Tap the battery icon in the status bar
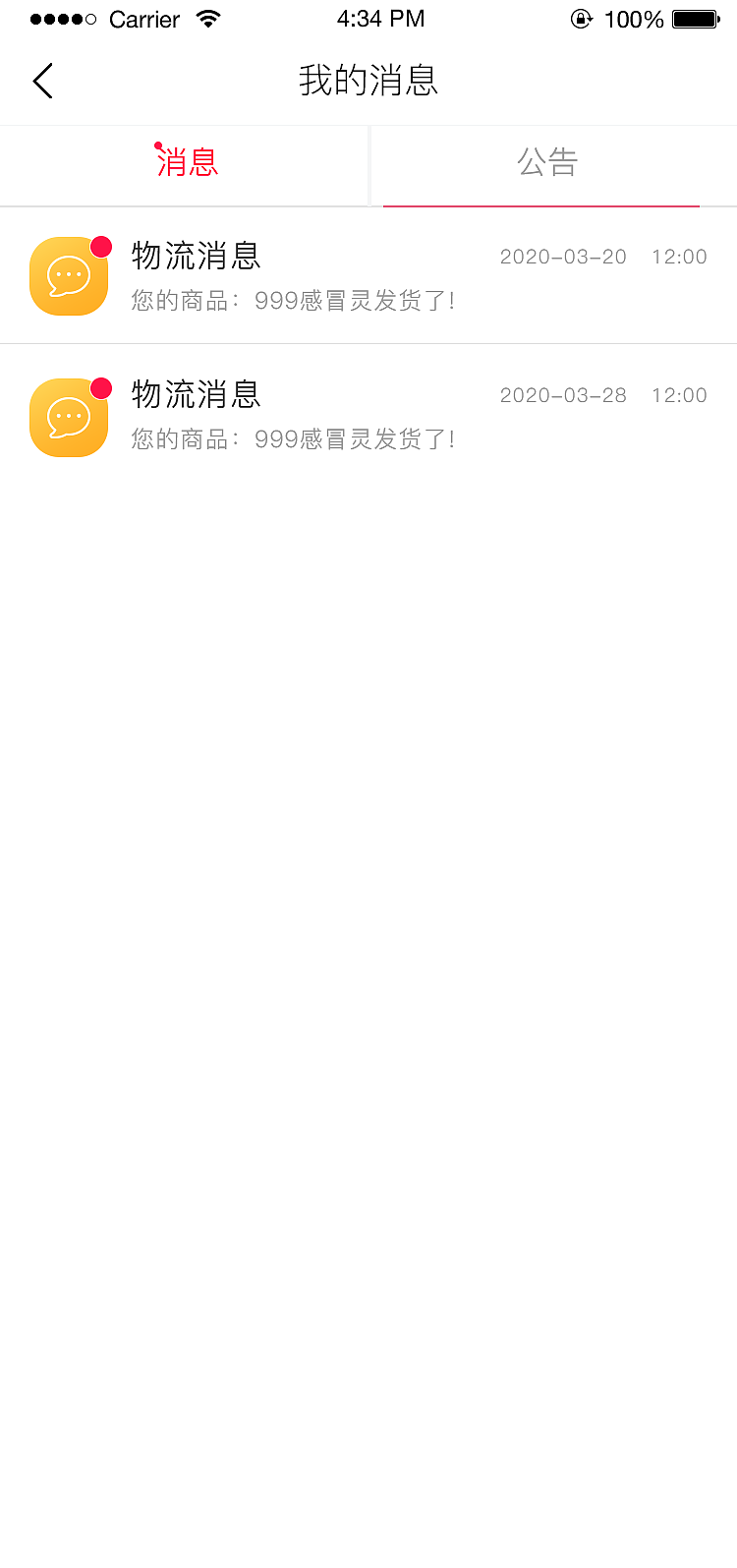This screenshot has width=737, height=1568. tap(698, 18)
